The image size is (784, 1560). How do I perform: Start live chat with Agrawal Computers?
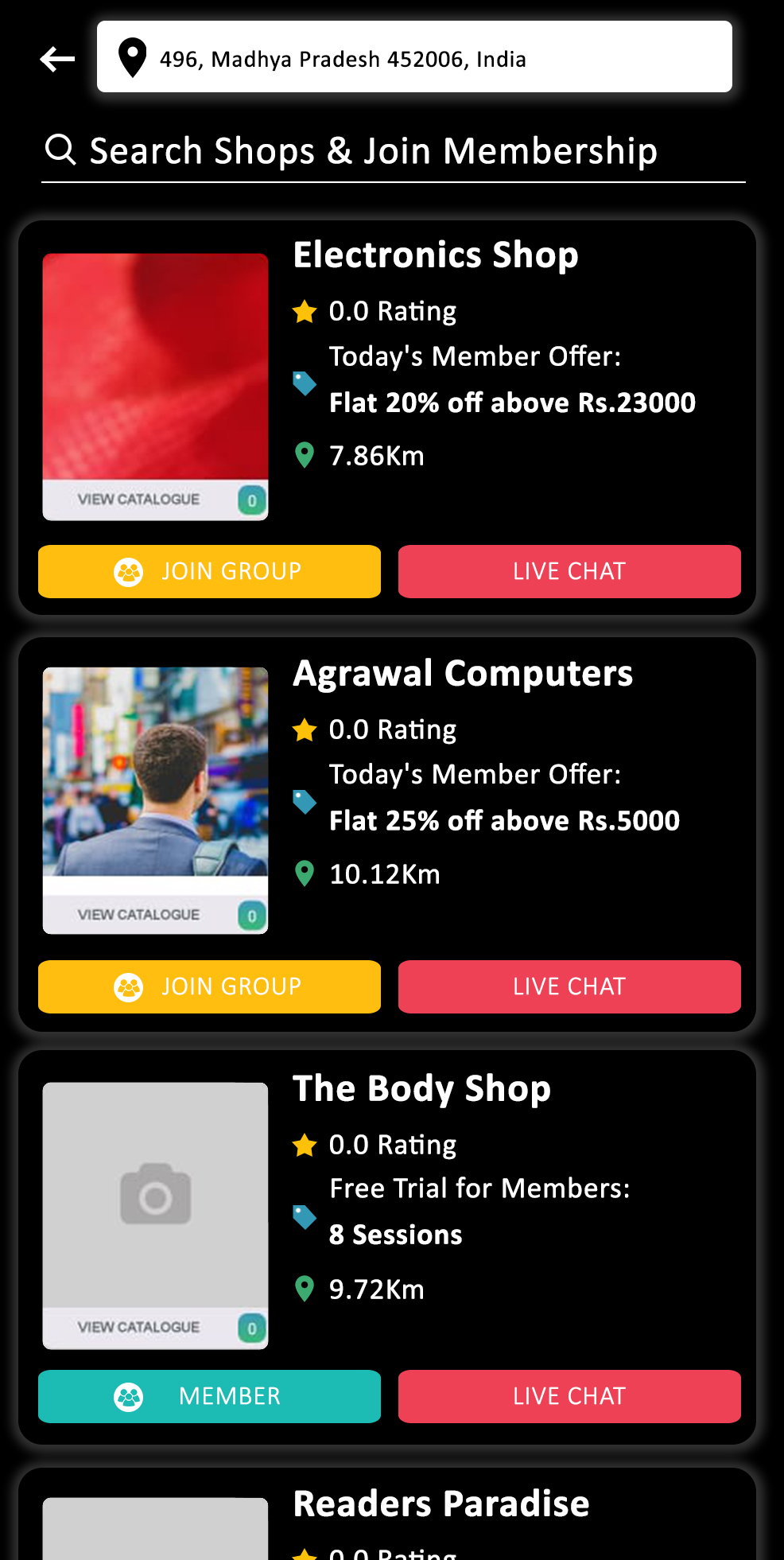(x=569, y=986)
